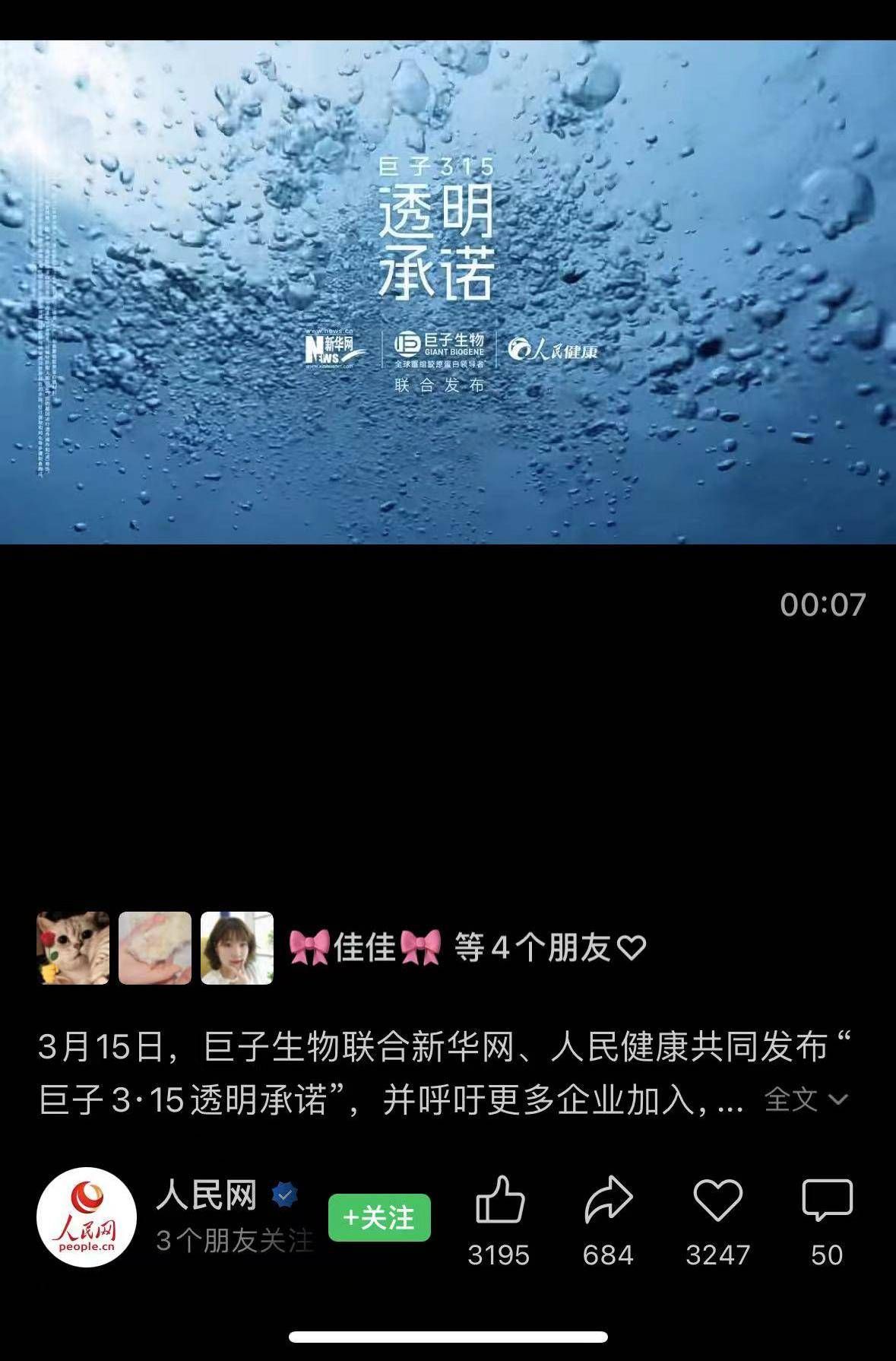Open the 人民网 profile avatar
Image resolution: width=896 pixels, height=1361 pixels.
click(87, 1217)
